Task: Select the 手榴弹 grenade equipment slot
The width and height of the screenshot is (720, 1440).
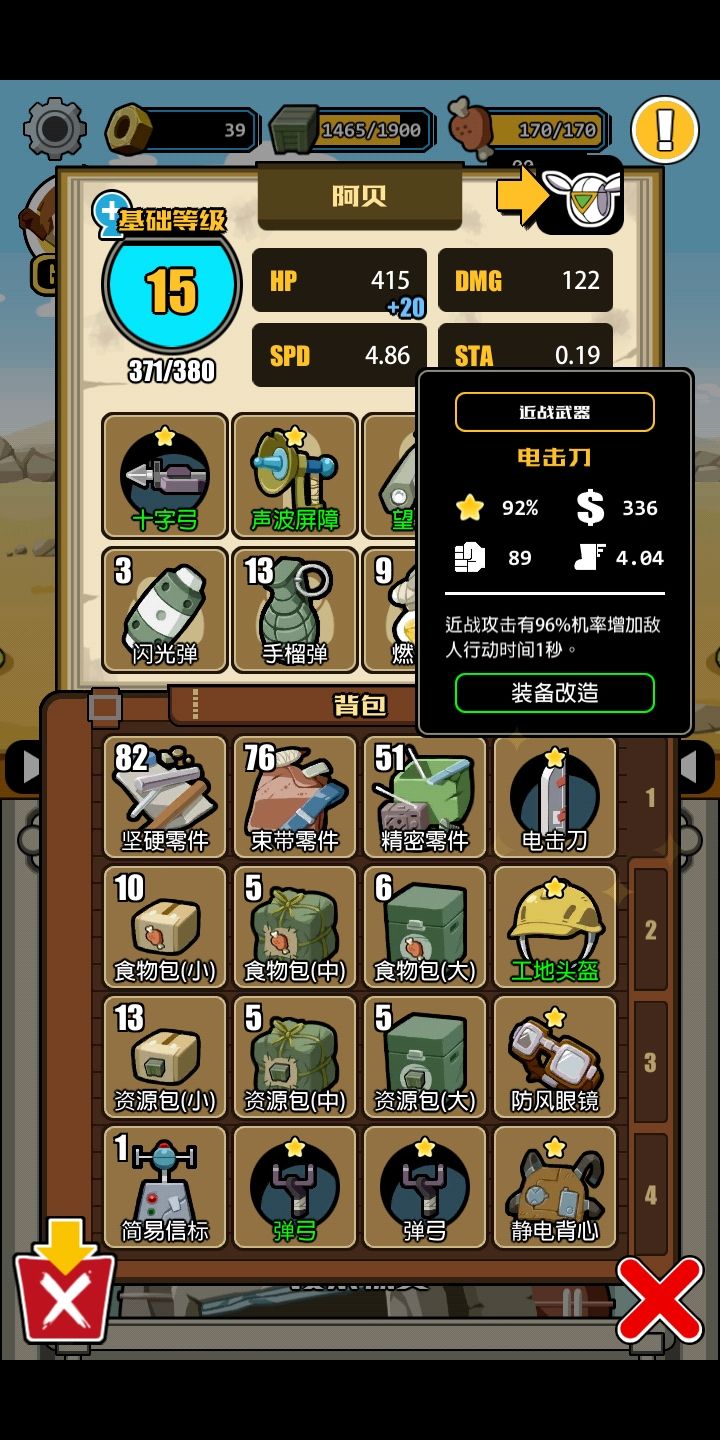Action: click(x=294, y=612)
